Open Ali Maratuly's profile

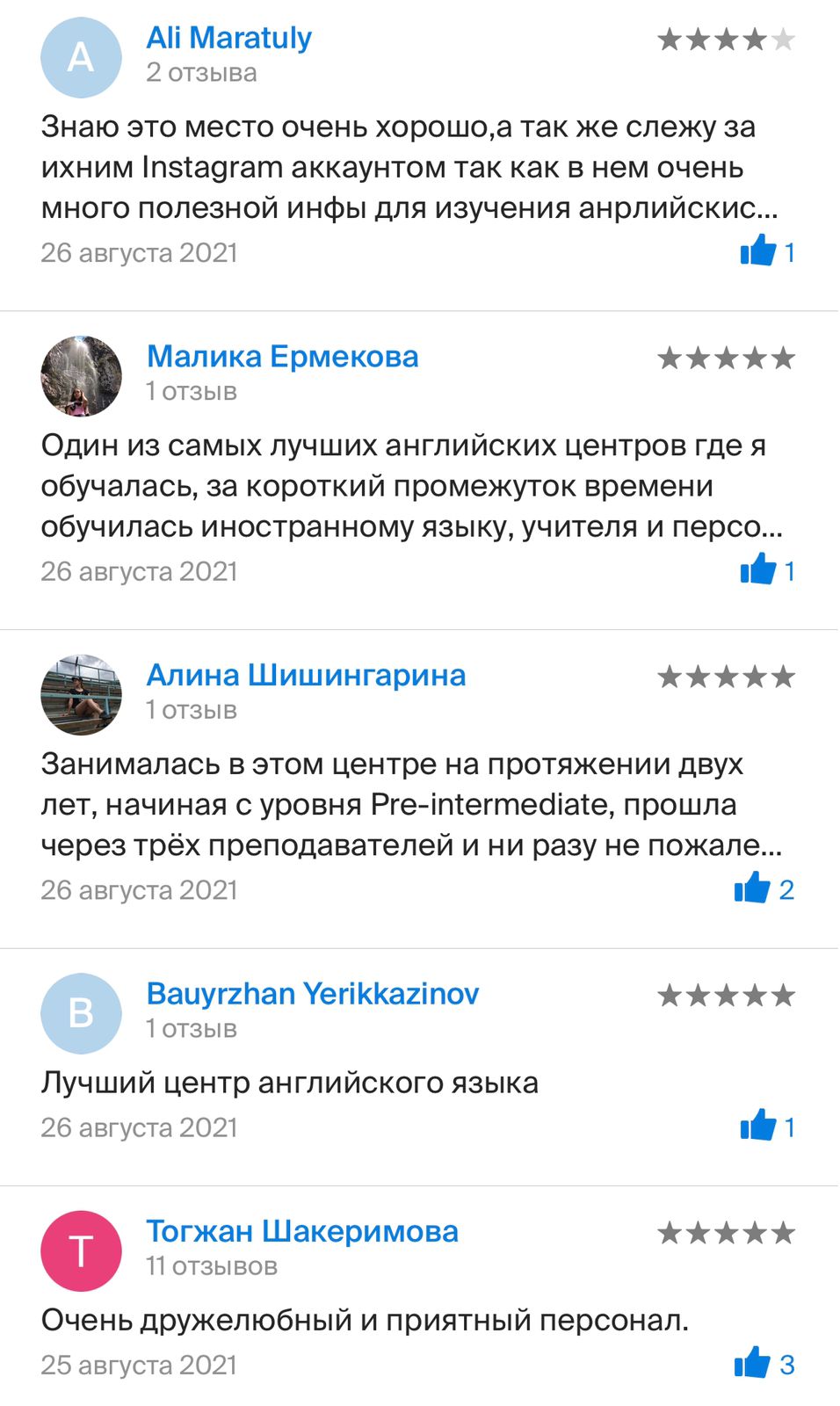coord(228,39)
